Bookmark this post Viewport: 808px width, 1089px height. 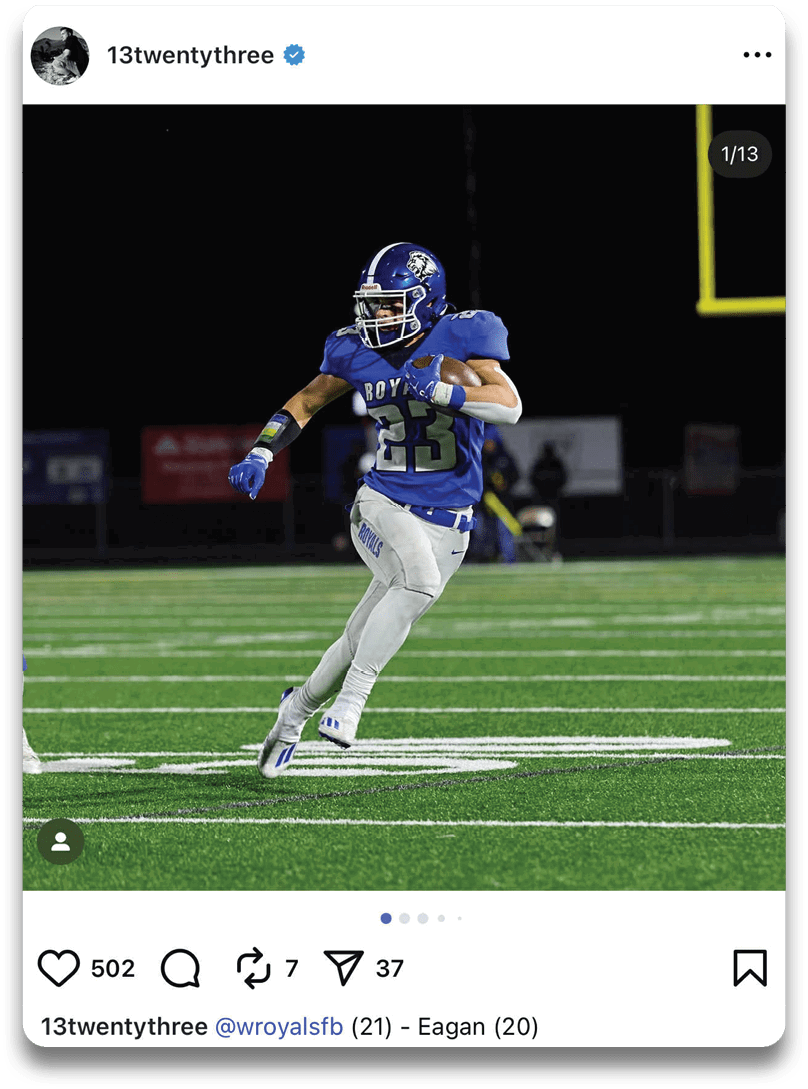750,968
